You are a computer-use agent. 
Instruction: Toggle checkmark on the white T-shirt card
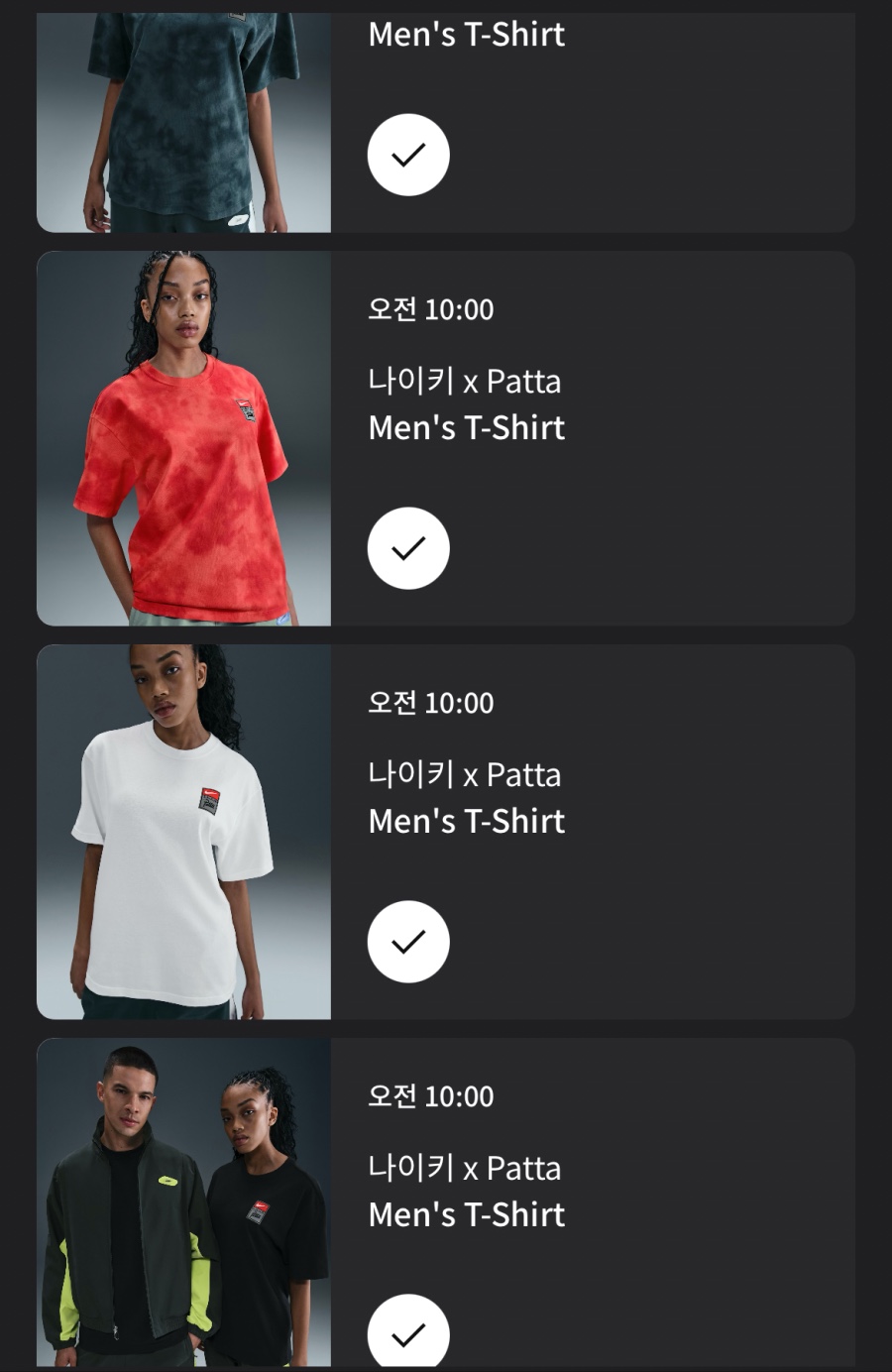(x=408, y=942)
